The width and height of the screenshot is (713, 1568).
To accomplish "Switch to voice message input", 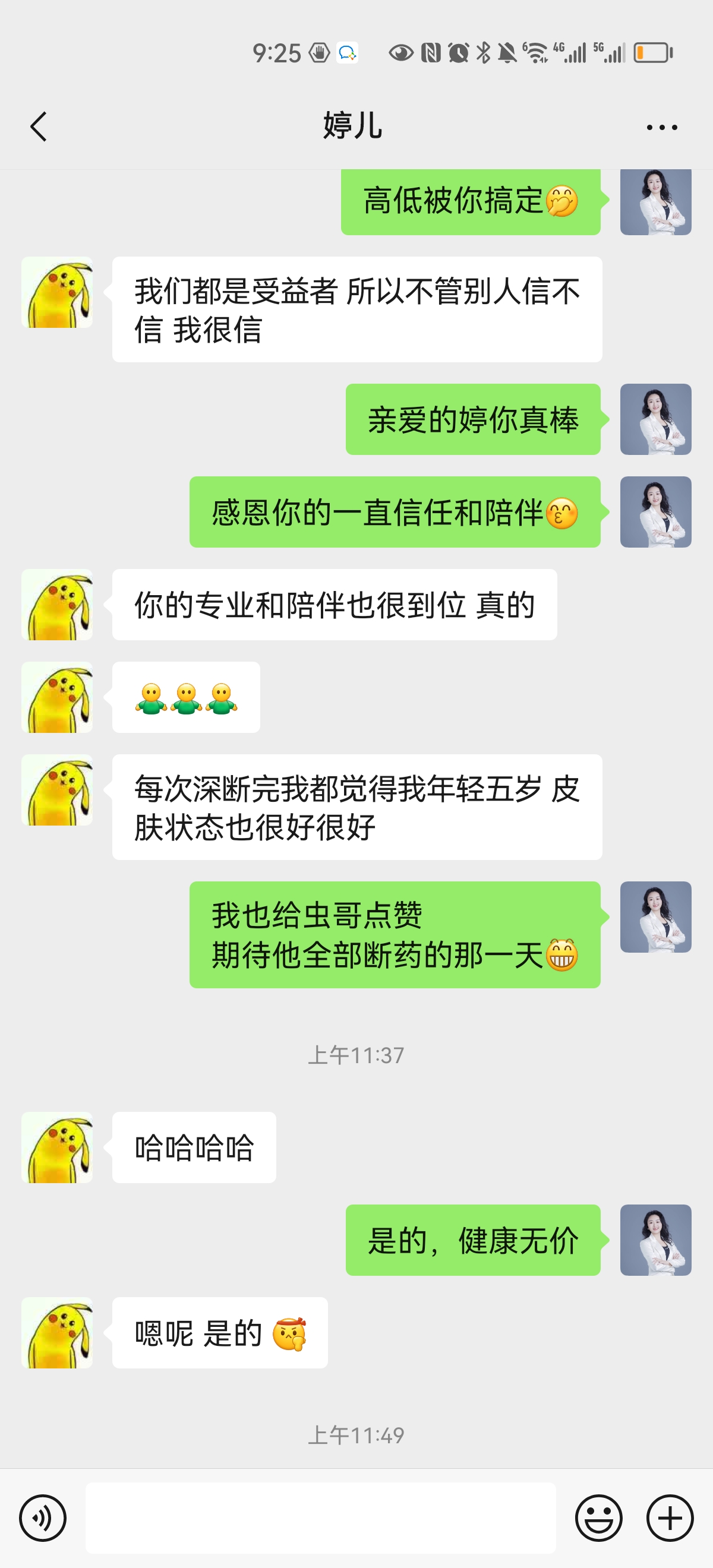I will [x=43, y=1518].
